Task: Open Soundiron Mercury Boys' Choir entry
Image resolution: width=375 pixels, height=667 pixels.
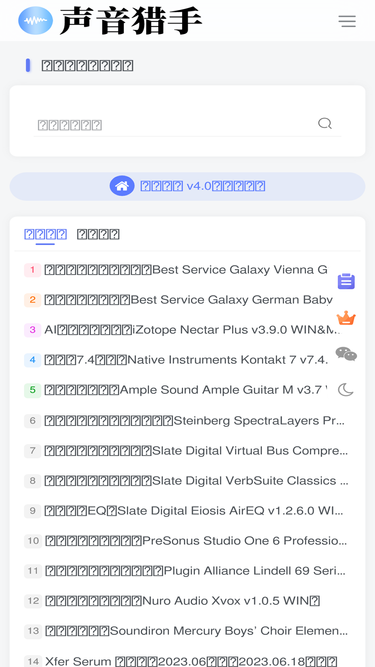Action: coord(196,631)
